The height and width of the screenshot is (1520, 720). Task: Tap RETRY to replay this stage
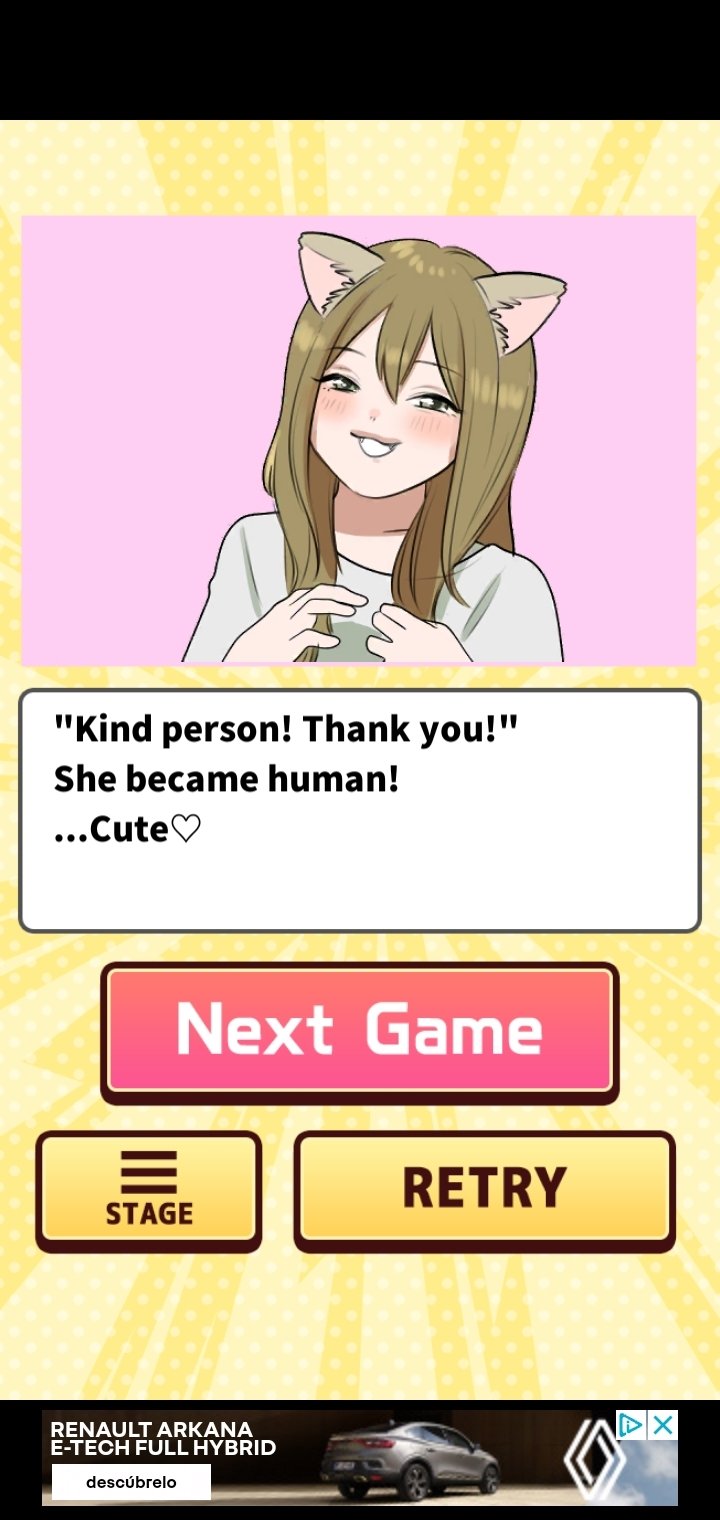484,1190
